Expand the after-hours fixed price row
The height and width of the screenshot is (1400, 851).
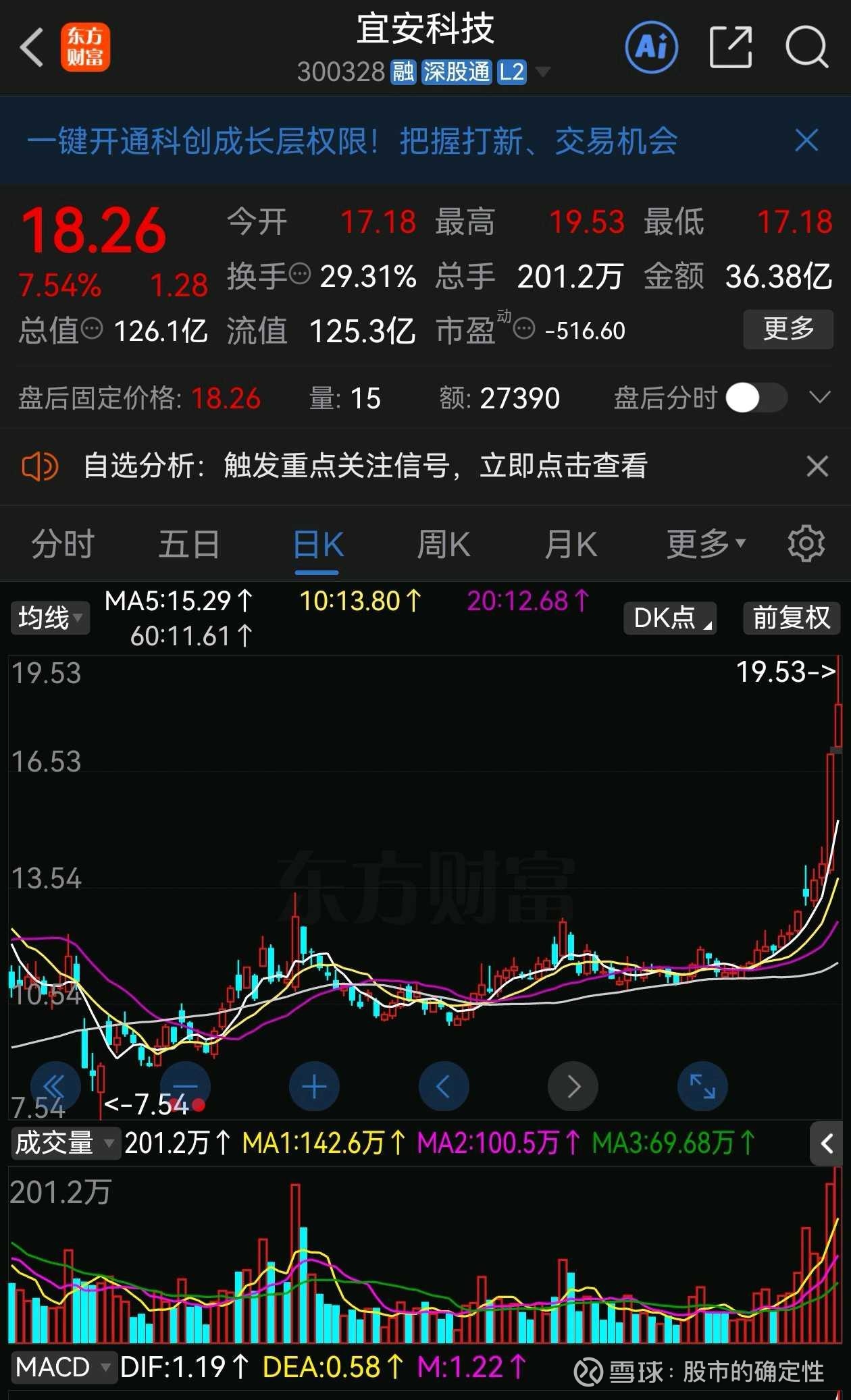[819, 398]
